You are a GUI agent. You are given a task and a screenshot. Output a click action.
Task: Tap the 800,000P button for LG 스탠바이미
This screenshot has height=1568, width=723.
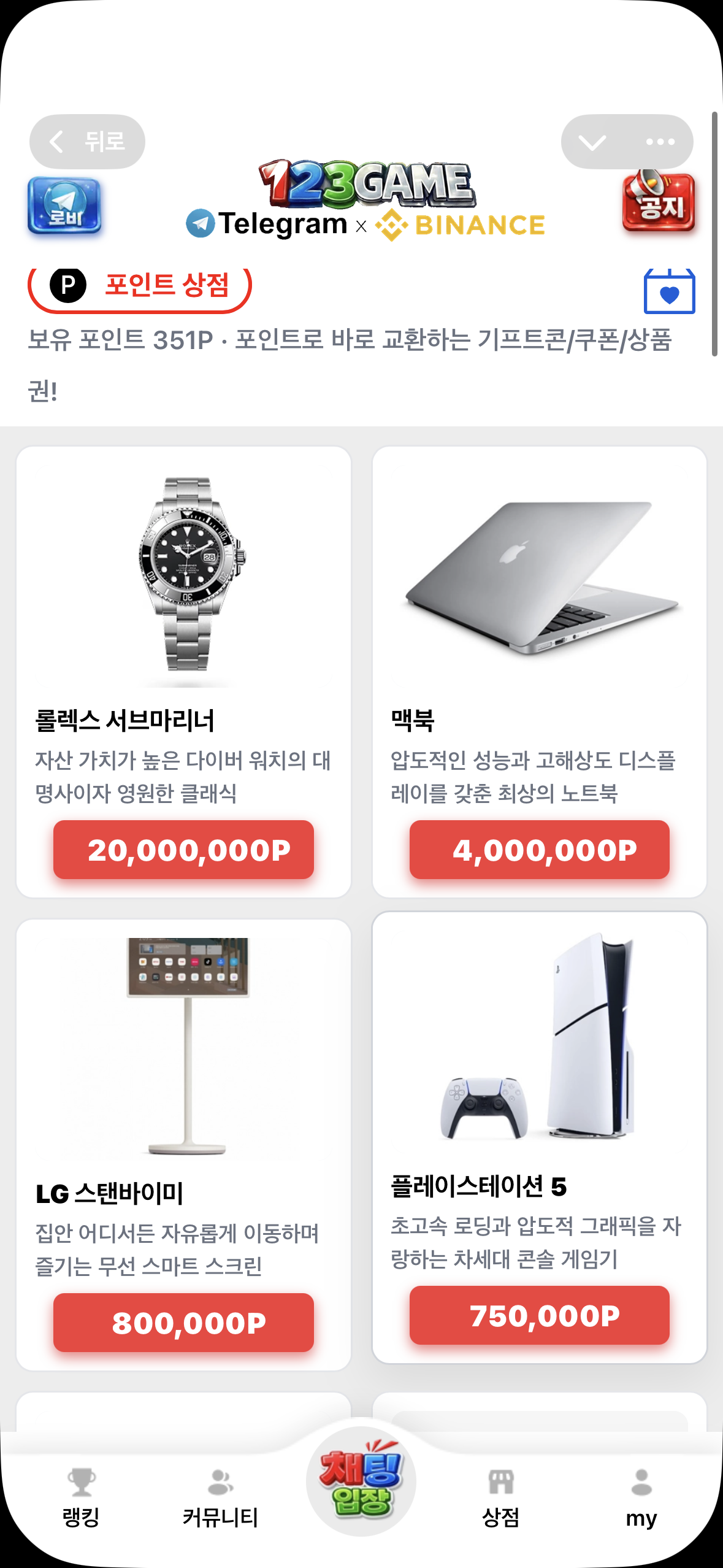[x=183, y=1322]
